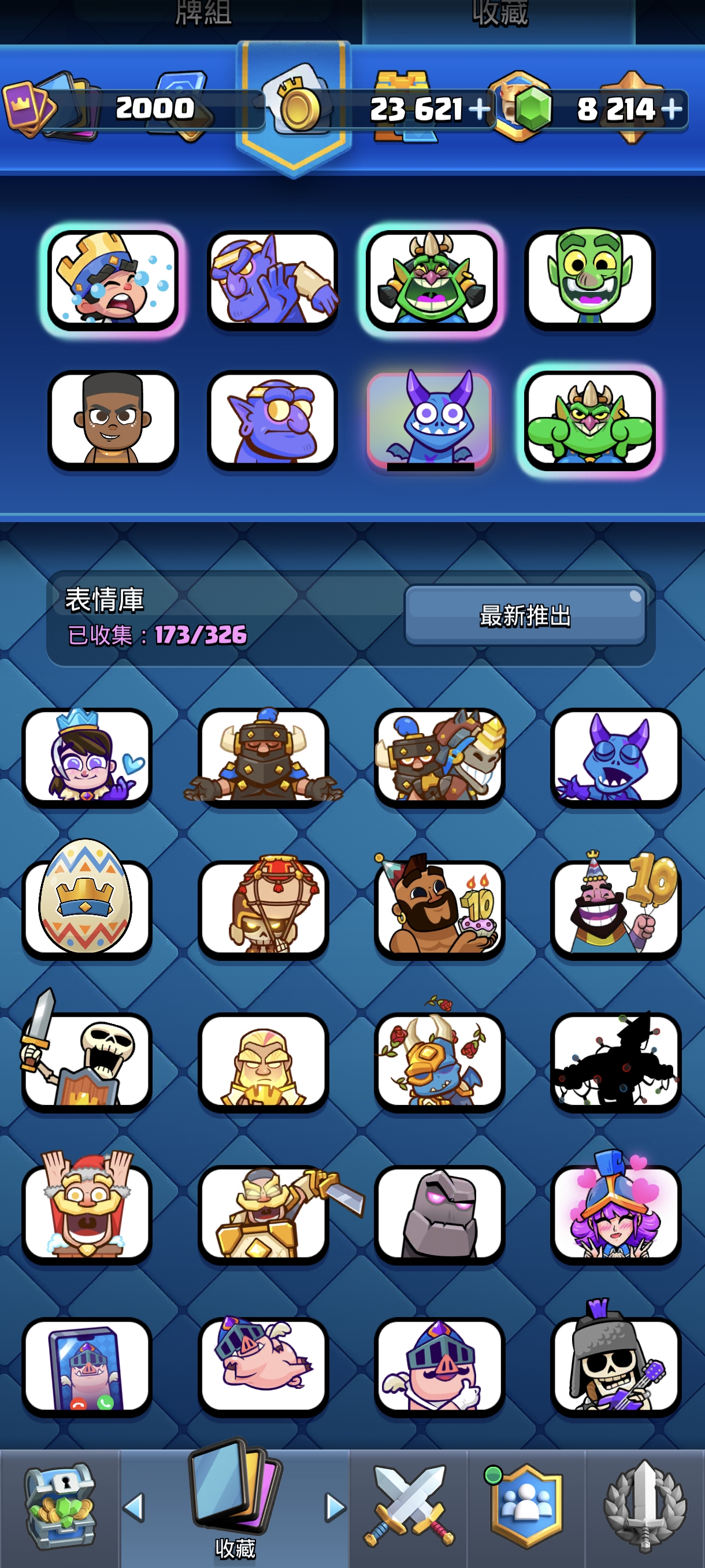Open the skeleton balloon emote

[263, 907]
